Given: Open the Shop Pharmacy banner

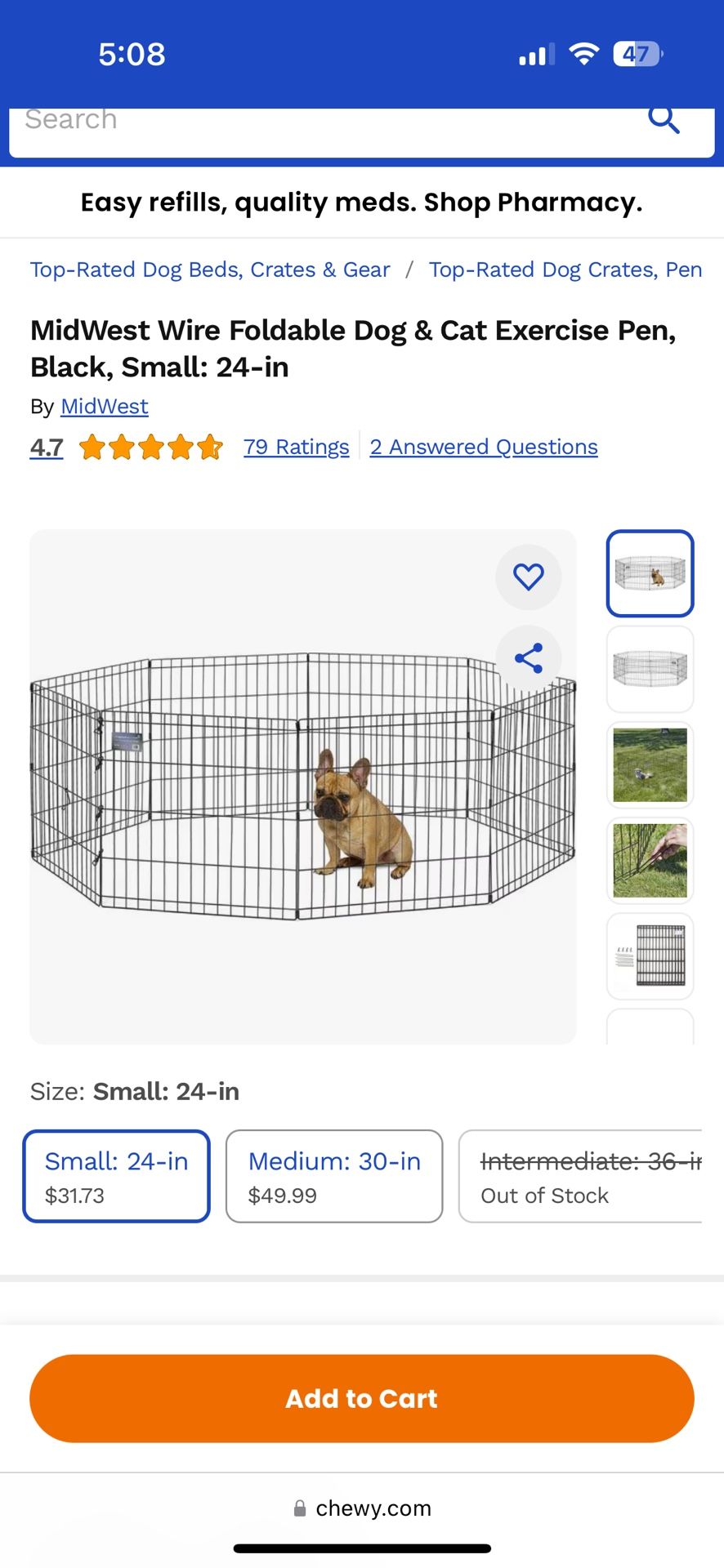Looking at the screenshot, I should [361, 203].
